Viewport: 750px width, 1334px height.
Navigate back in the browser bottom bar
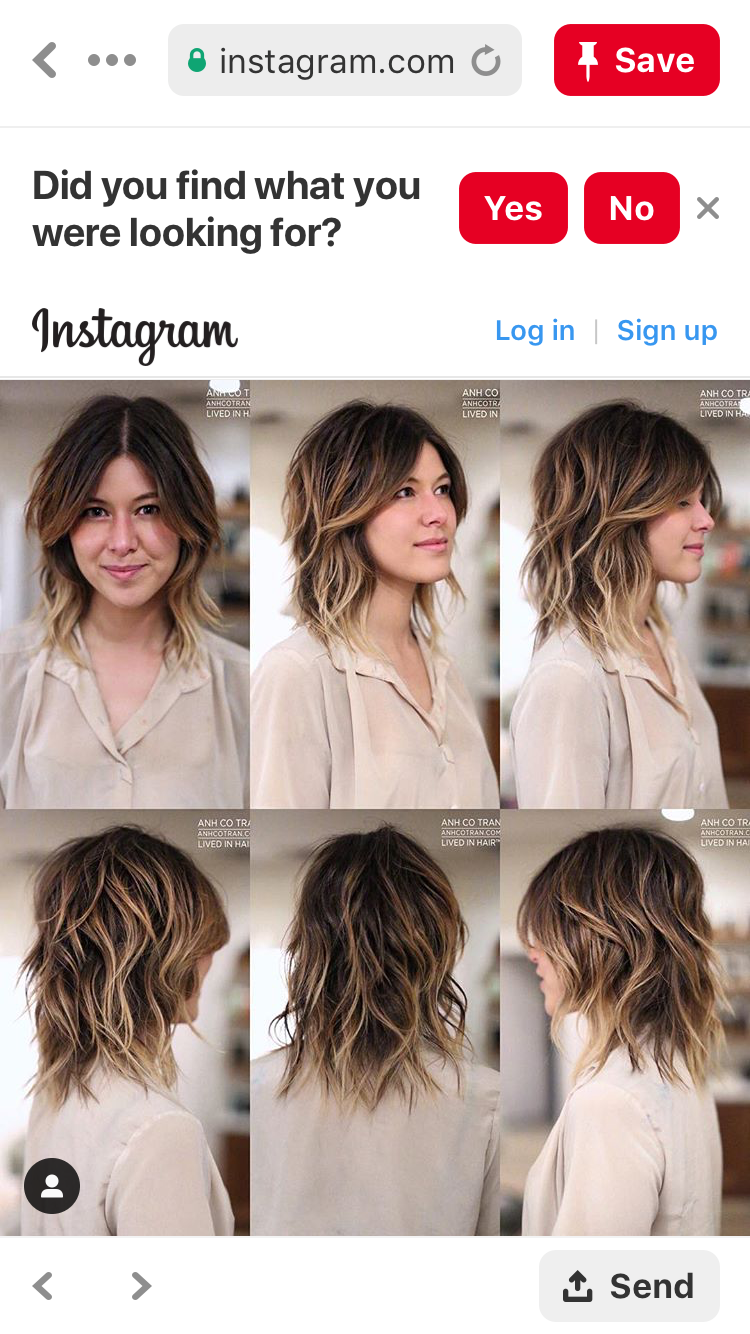pyautogui.click(x=43, y=1285)
